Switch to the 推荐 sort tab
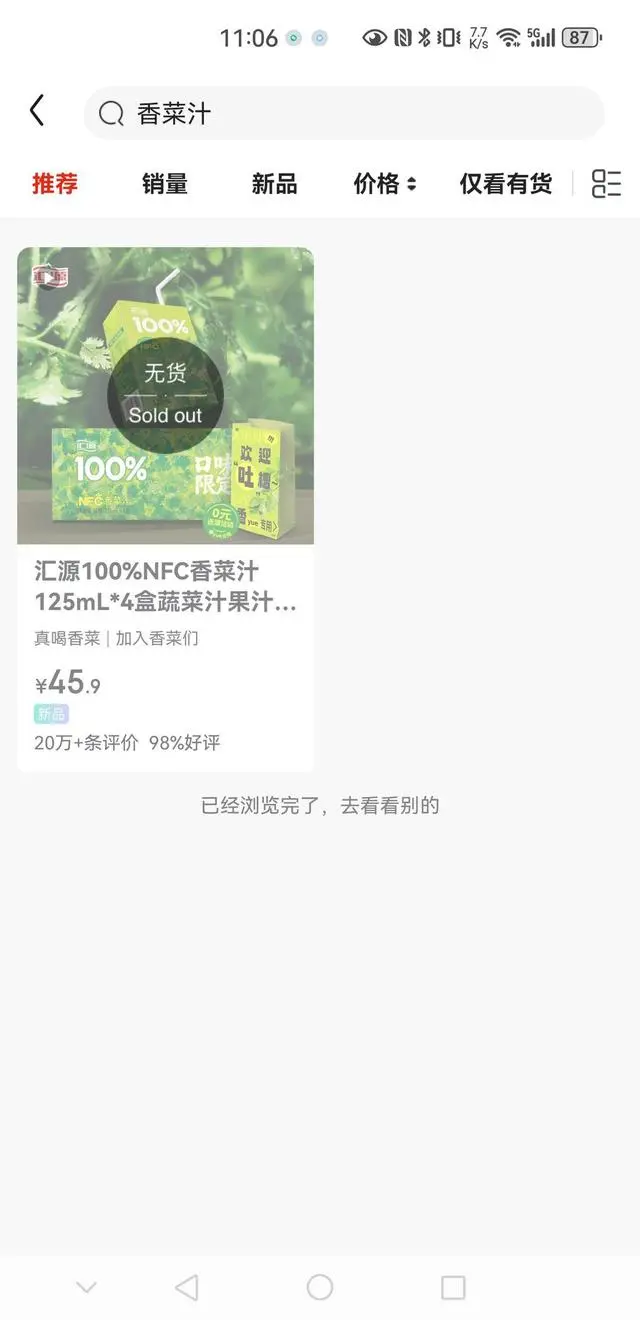The width and height of the screenshot is (640, 1320). click(55, 184)
